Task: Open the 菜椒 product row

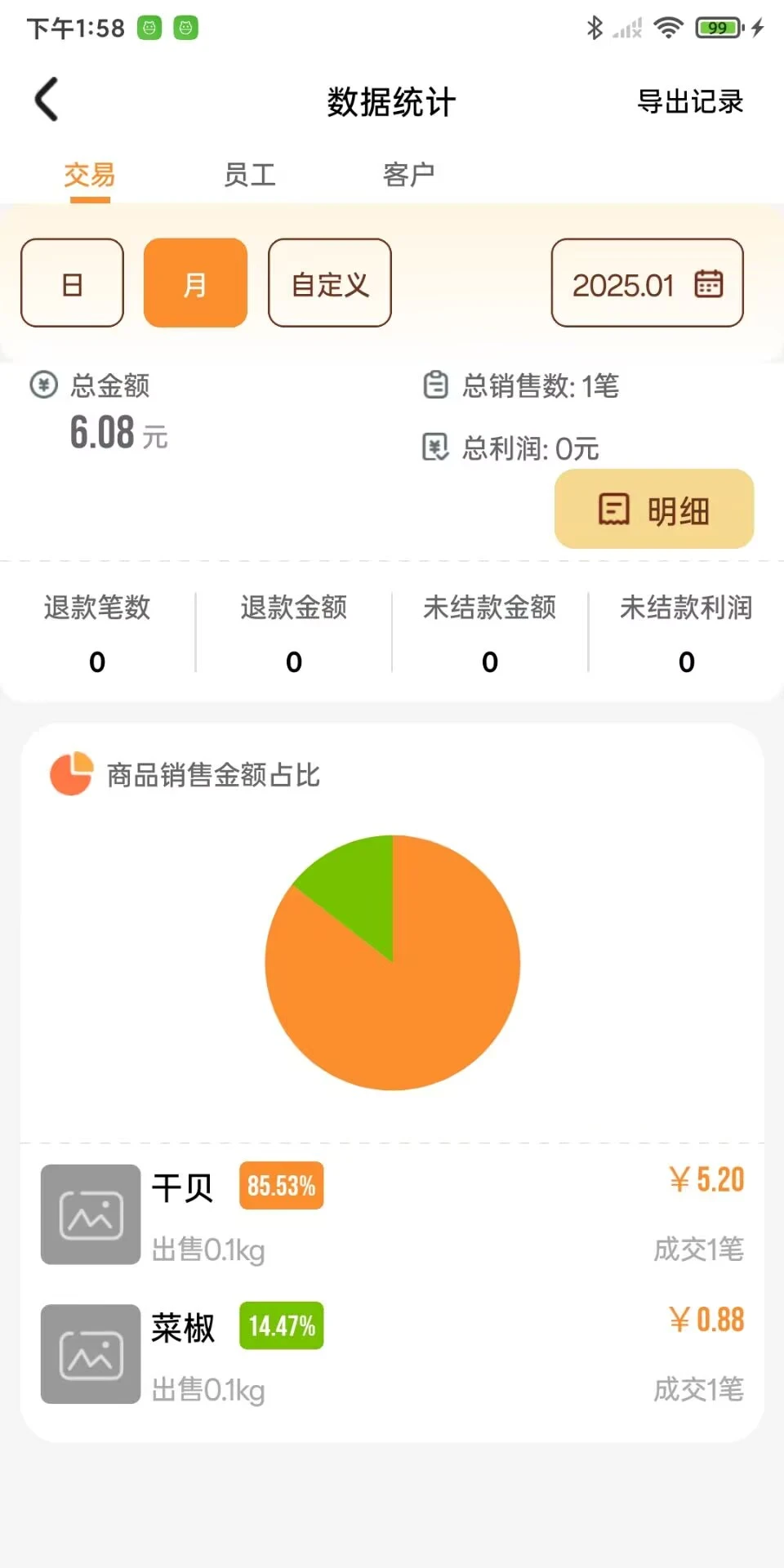Action: 392,1354
